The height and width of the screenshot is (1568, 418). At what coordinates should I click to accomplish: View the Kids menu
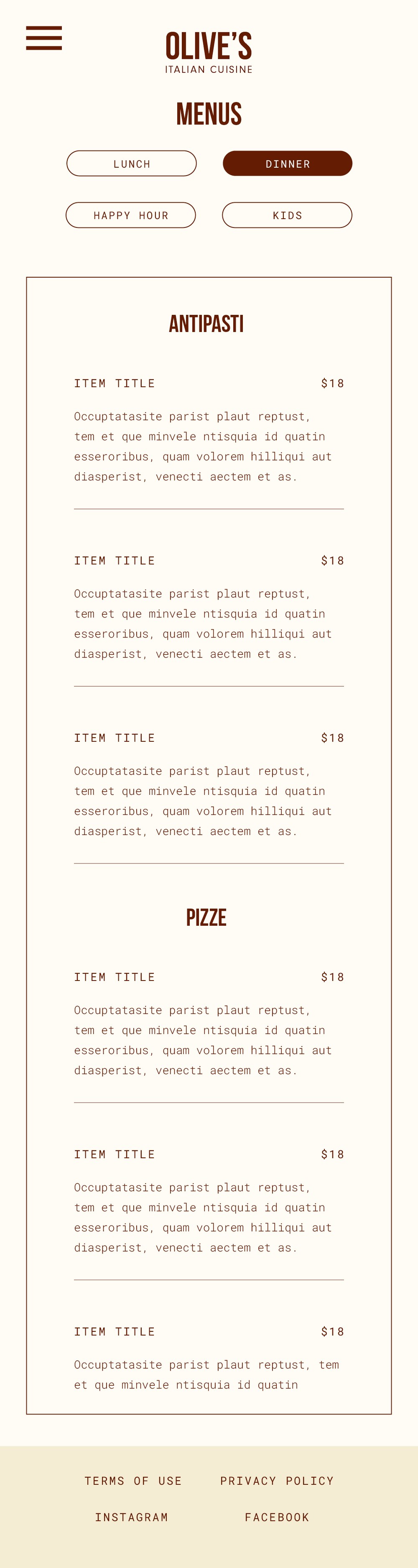coord(287,215)
